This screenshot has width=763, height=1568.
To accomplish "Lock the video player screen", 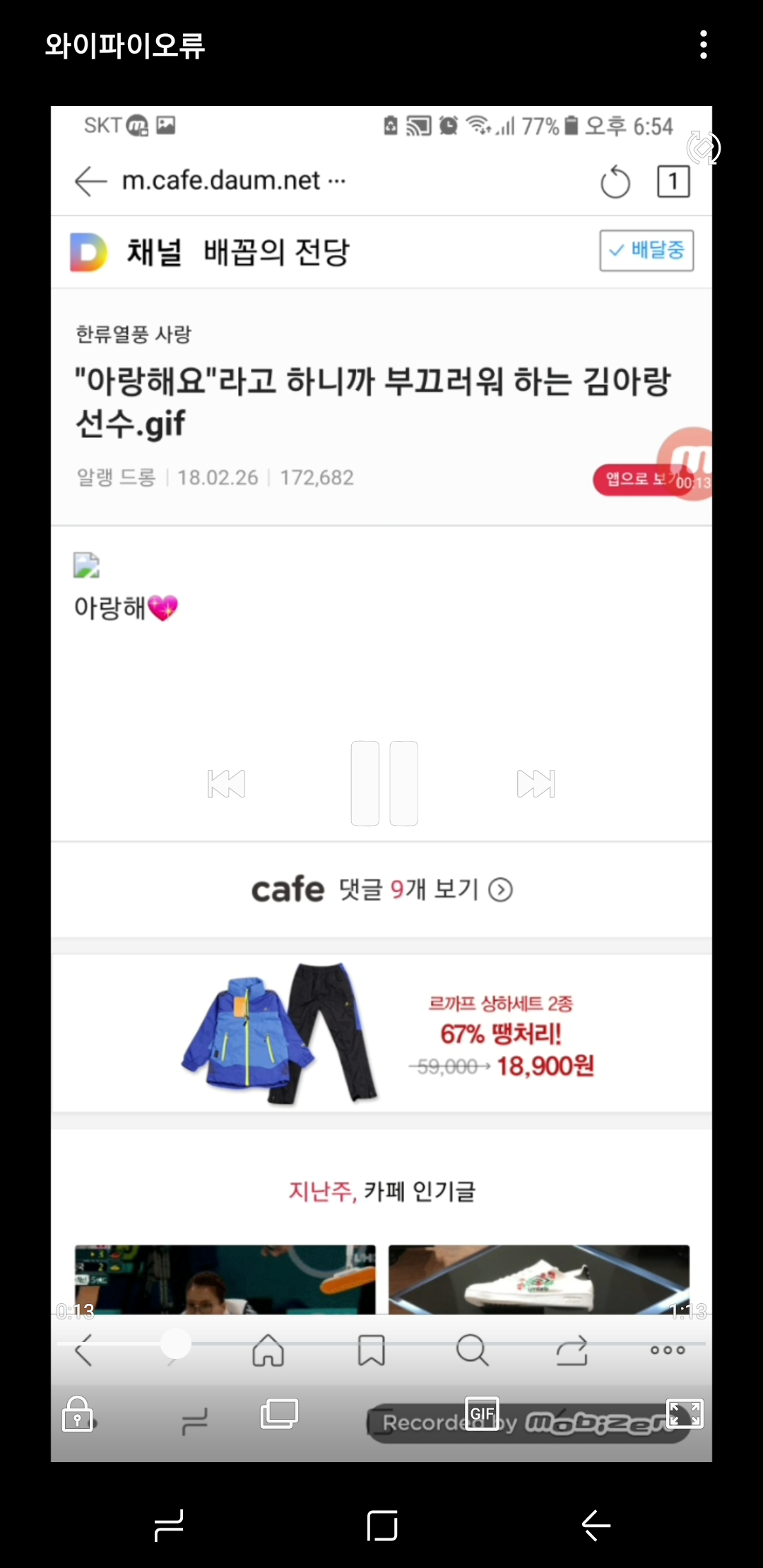I will 78,1413.
